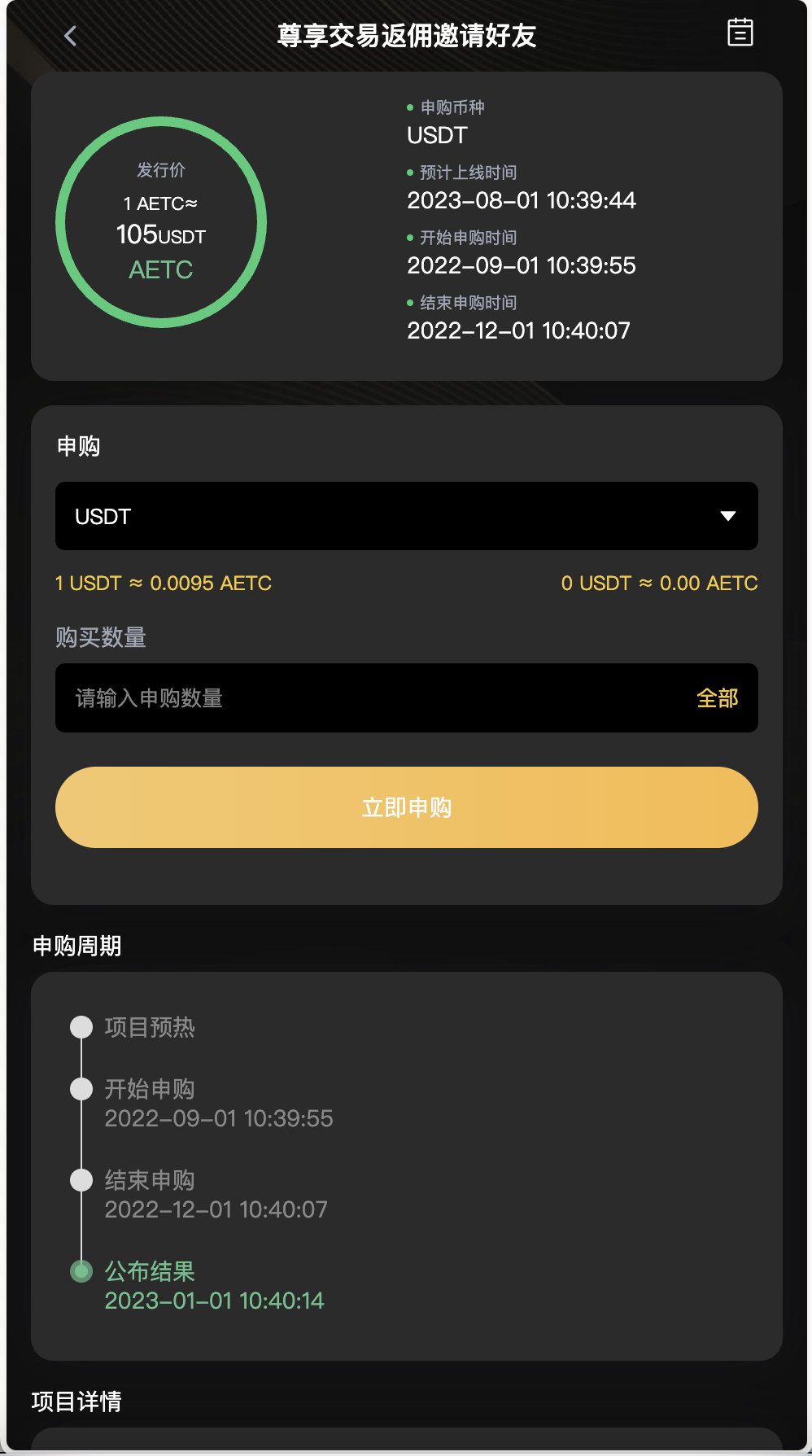The width and height of the screenshot is (812, 1456).
Task: Go back using the top-left arrow
Action: tap(70, 36)
